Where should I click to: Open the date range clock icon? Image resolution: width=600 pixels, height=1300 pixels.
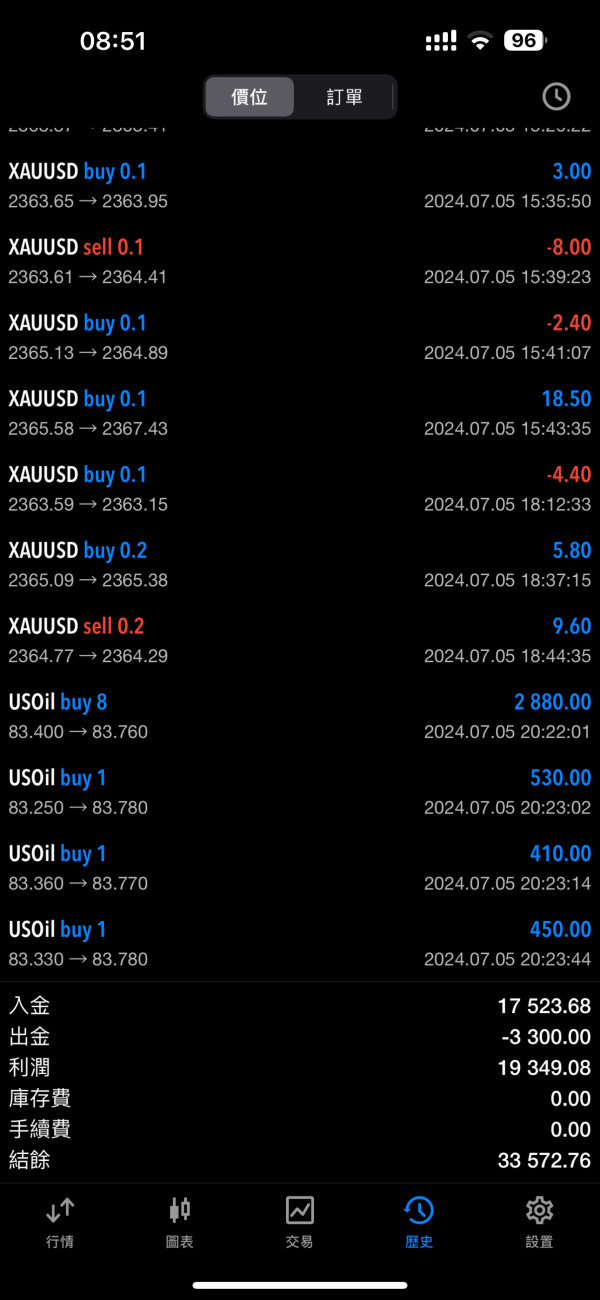[x=556, y=96]
